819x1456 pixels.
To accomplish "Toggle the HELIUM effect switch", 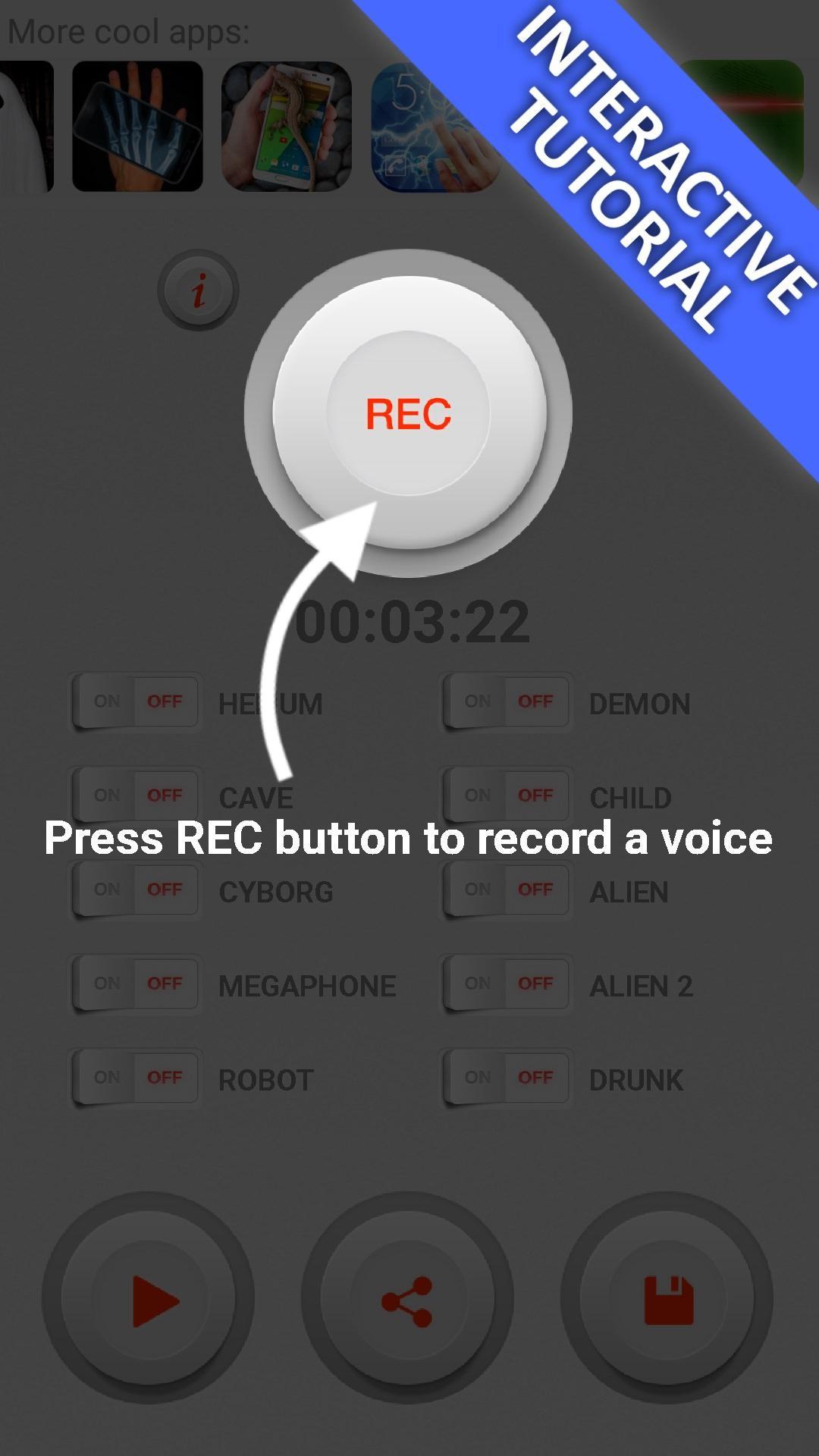I will pos(136,701).
